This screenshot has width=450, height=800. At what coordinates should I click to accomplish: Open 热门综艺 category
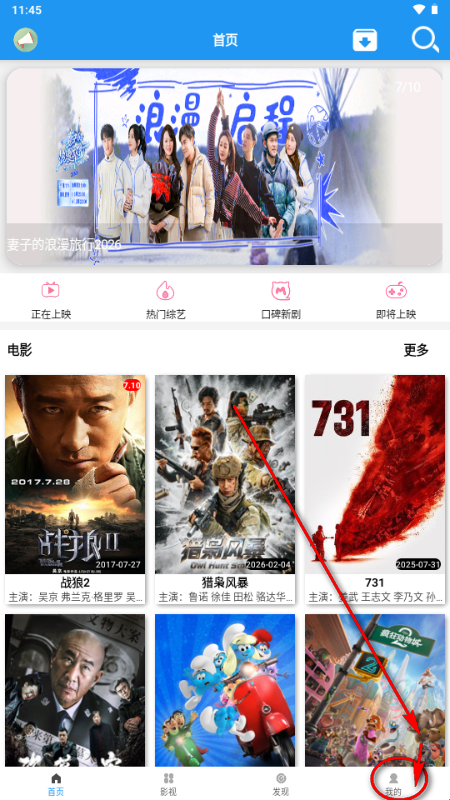pos(165,301)
